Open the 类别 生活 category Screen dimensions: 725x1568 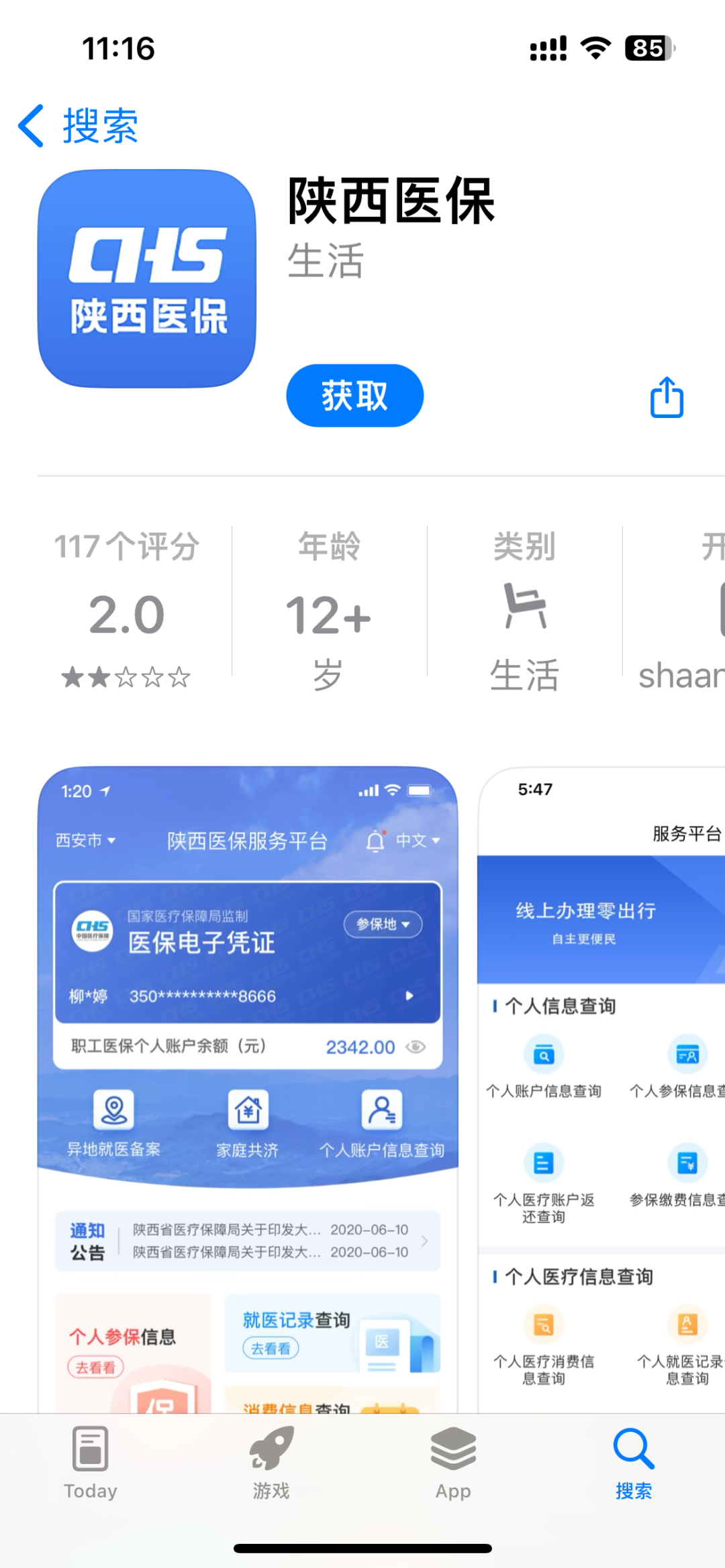[x=524, y=609]
